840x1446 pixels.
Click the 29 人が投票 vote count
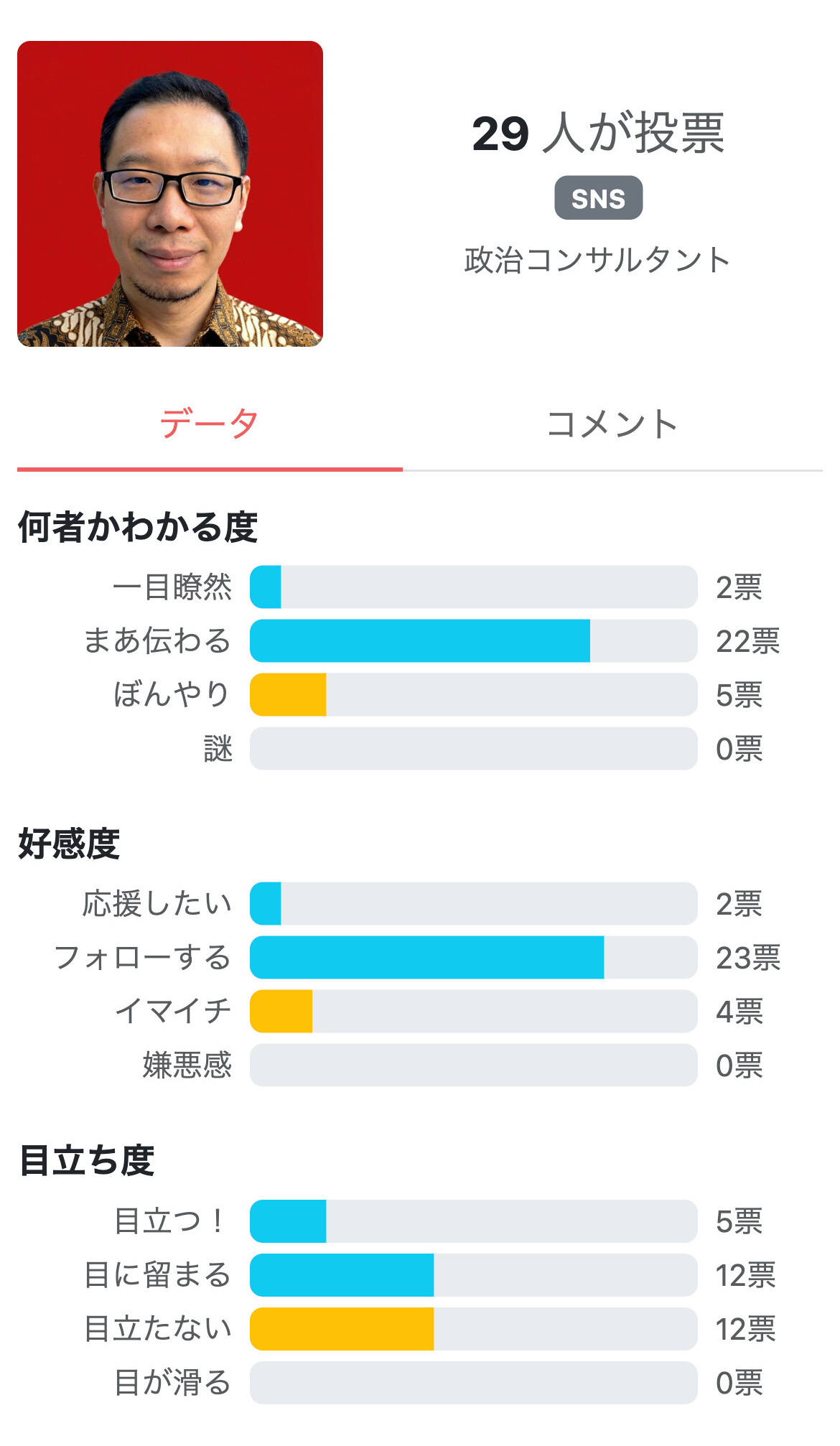pos(598,134)
